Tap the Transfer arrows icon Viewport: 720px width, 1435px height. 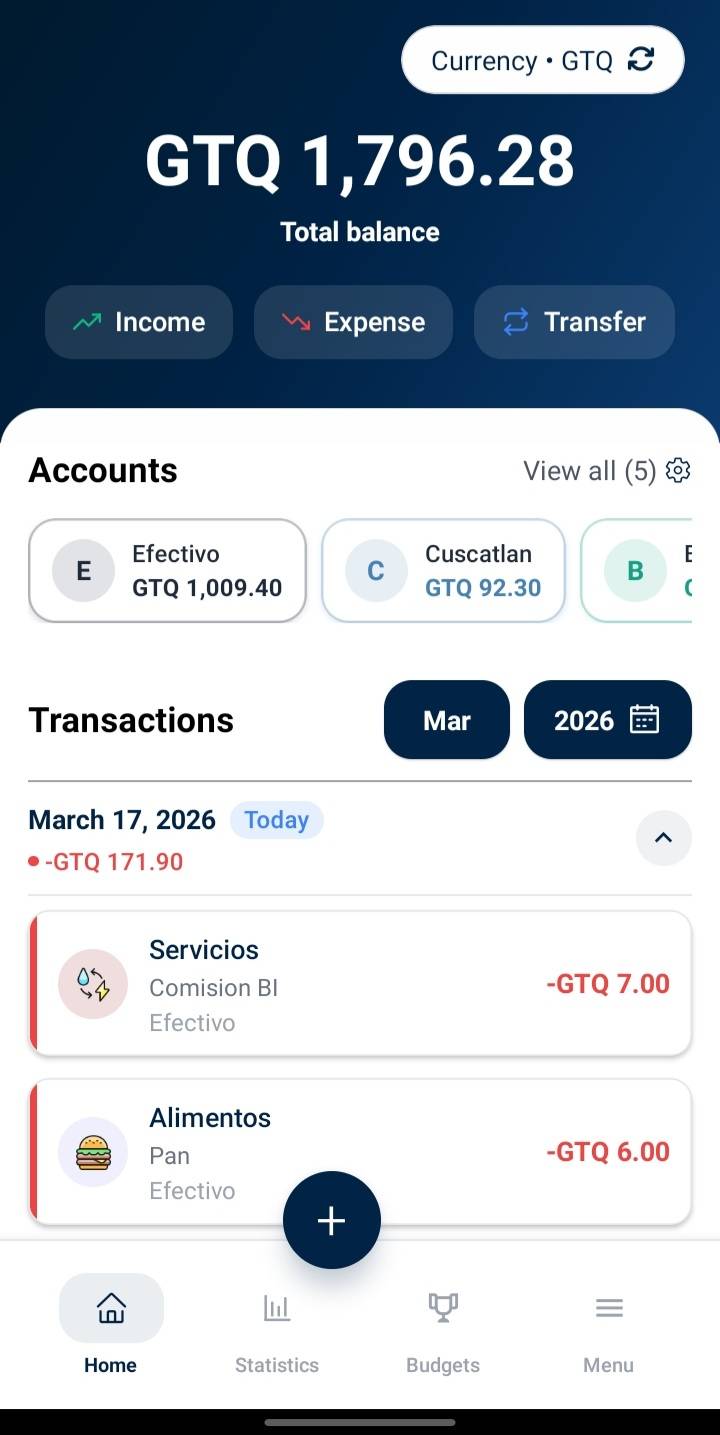[514, 322]
